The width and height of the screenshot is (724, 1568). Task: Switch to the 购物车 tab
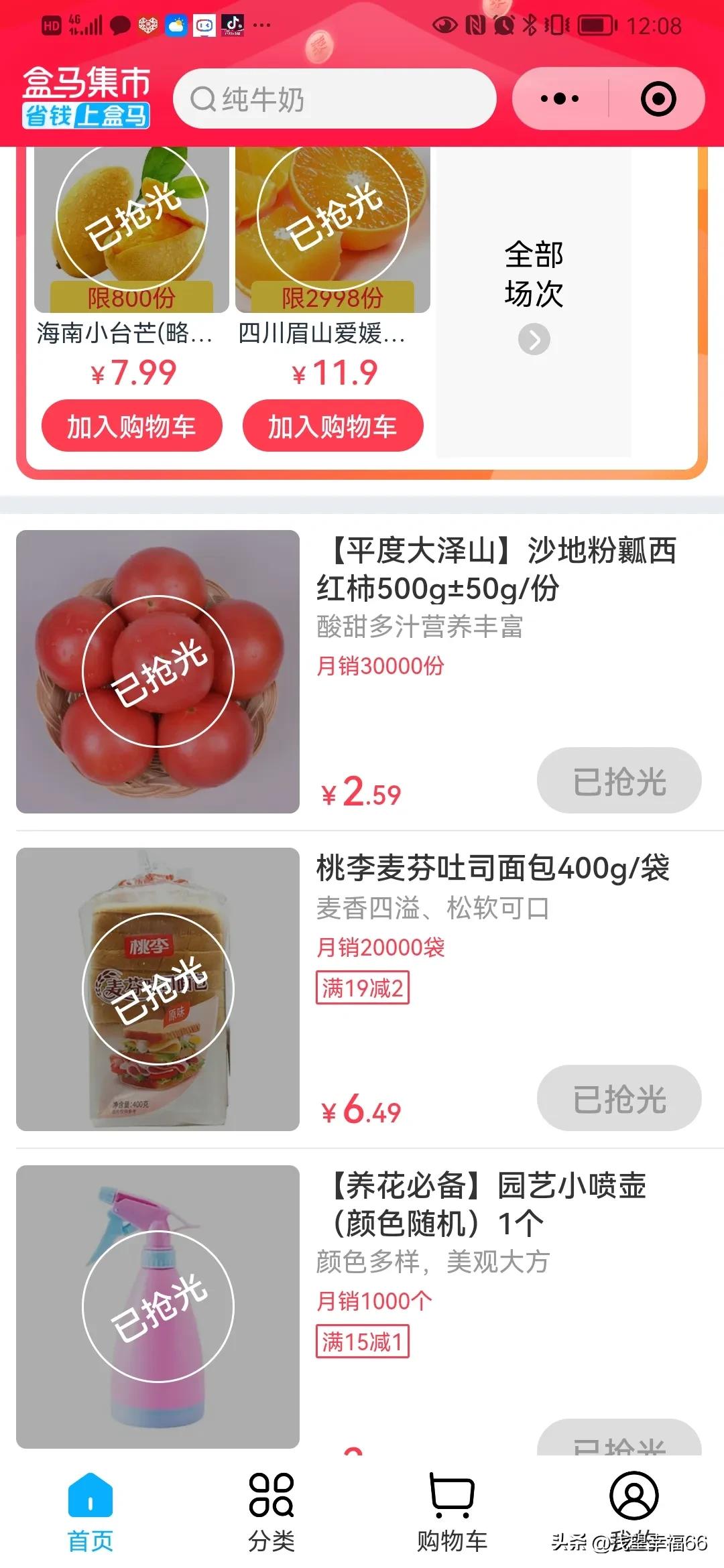click(453, 1514)
